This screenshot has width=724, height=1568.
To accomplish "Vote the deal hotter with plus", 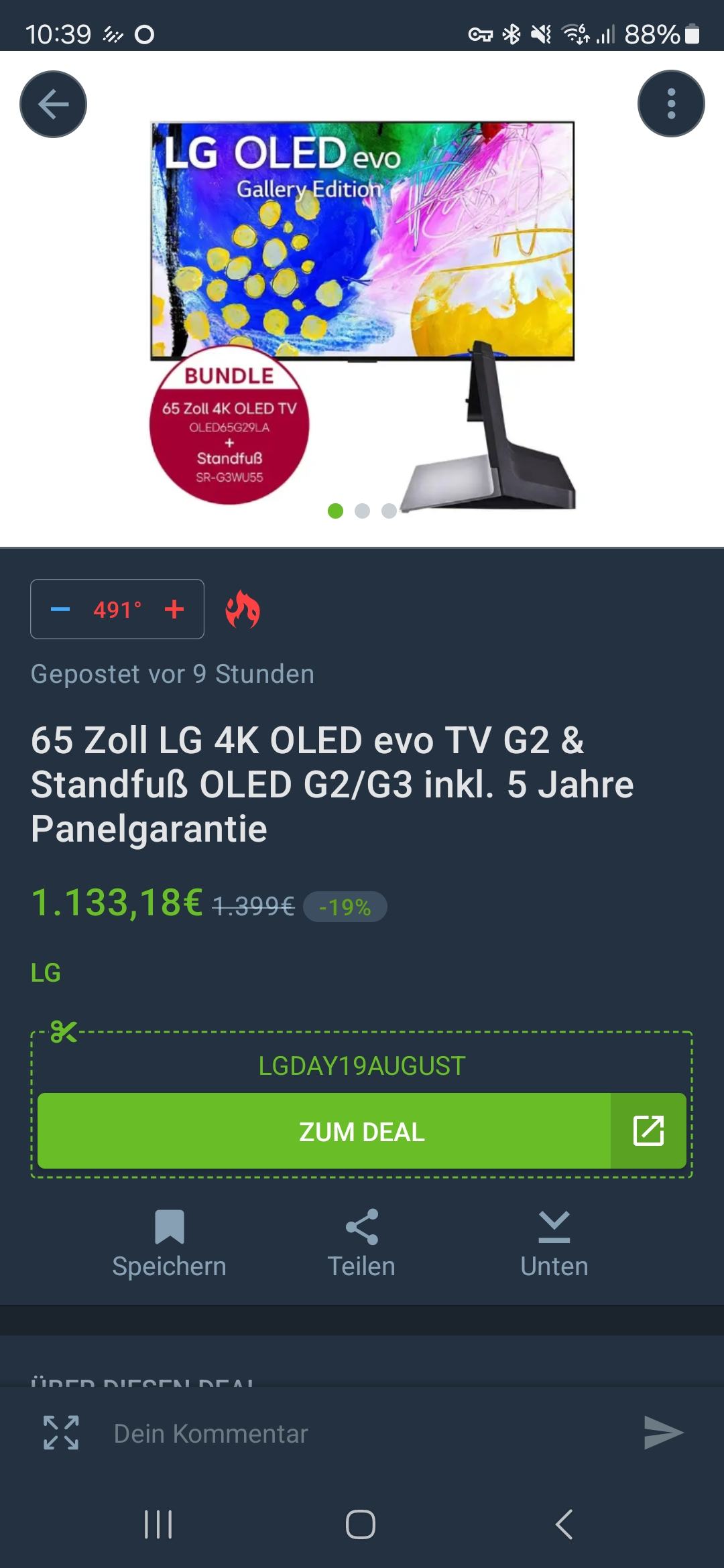I will (x=174, y=609).
